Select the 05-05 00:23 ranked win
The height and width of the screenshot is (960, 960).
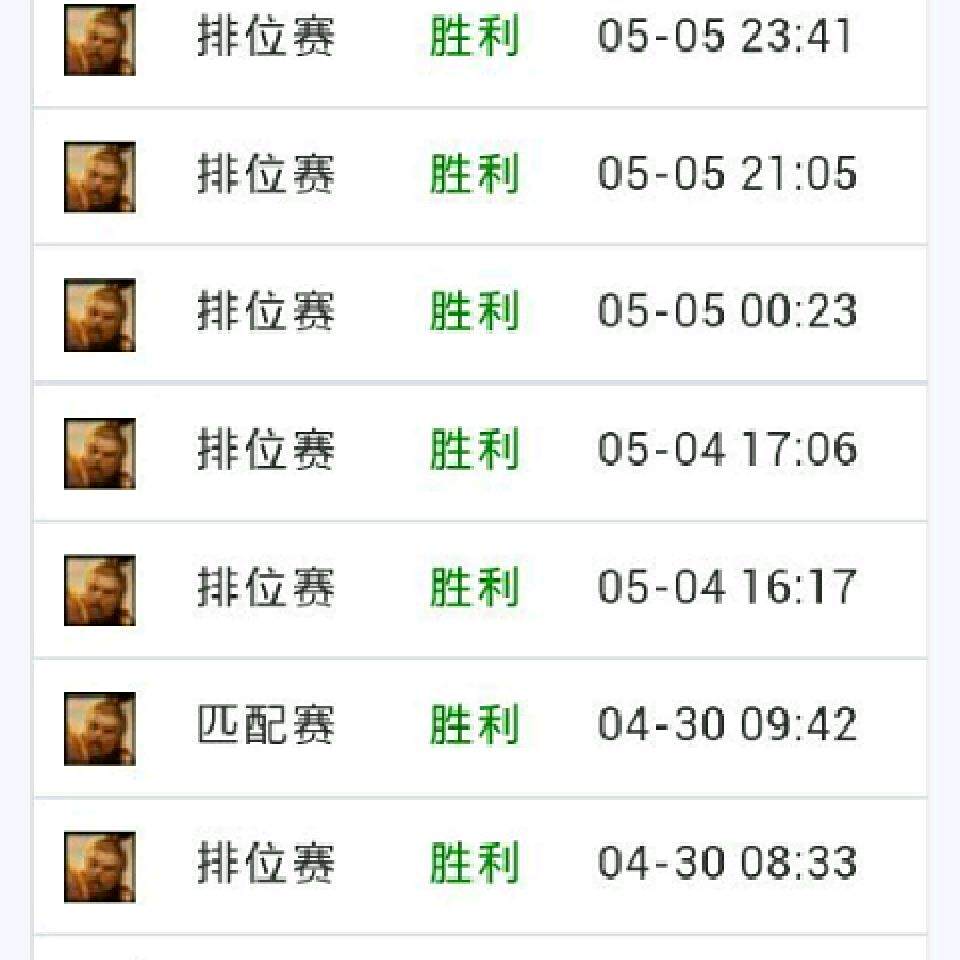[480, 313]
